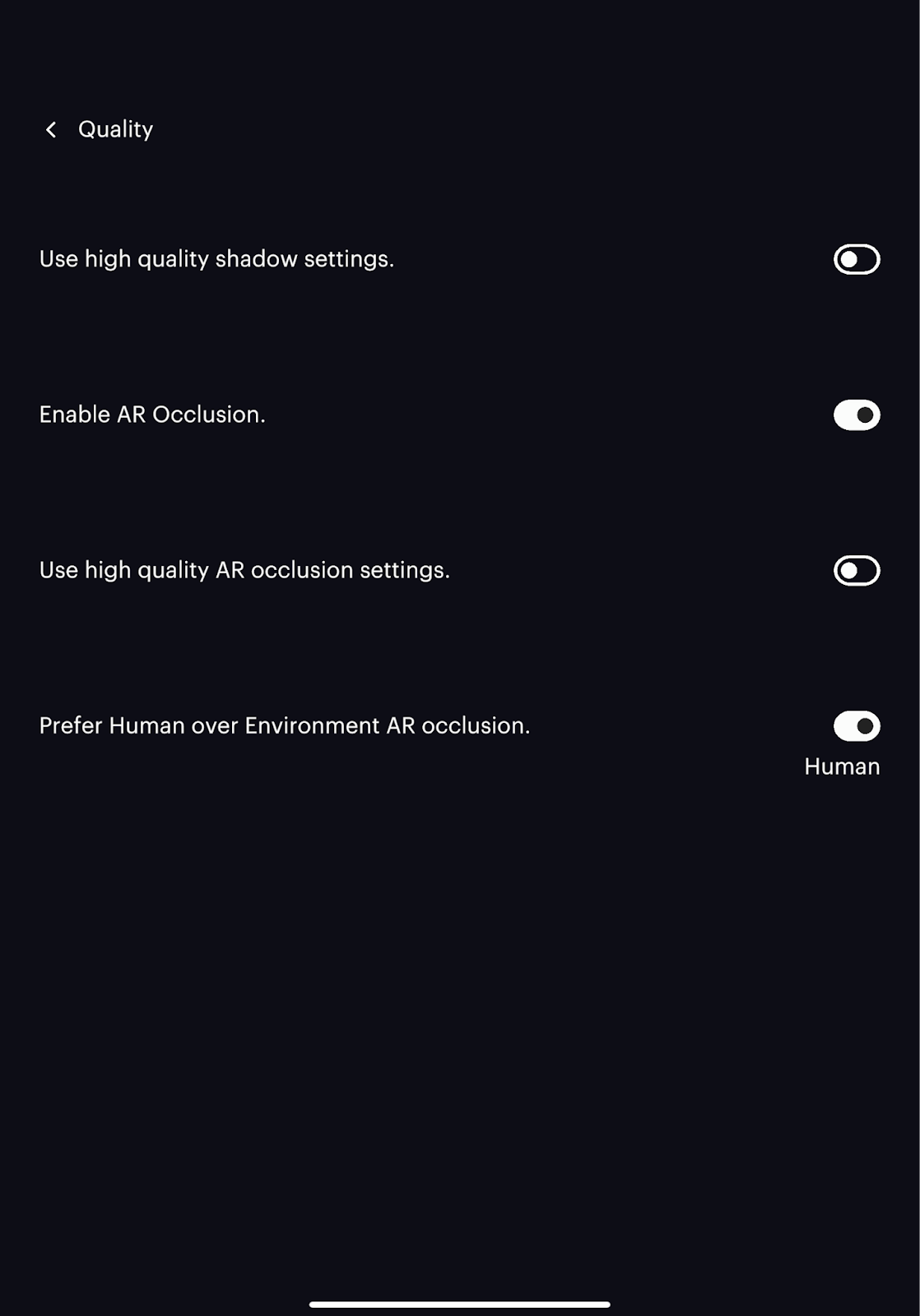The height and width of the screenshot is (1316, 920).
Task: Enable high quality AR occlusion settings
Action: pyautogui.click(x=856, y=571)
